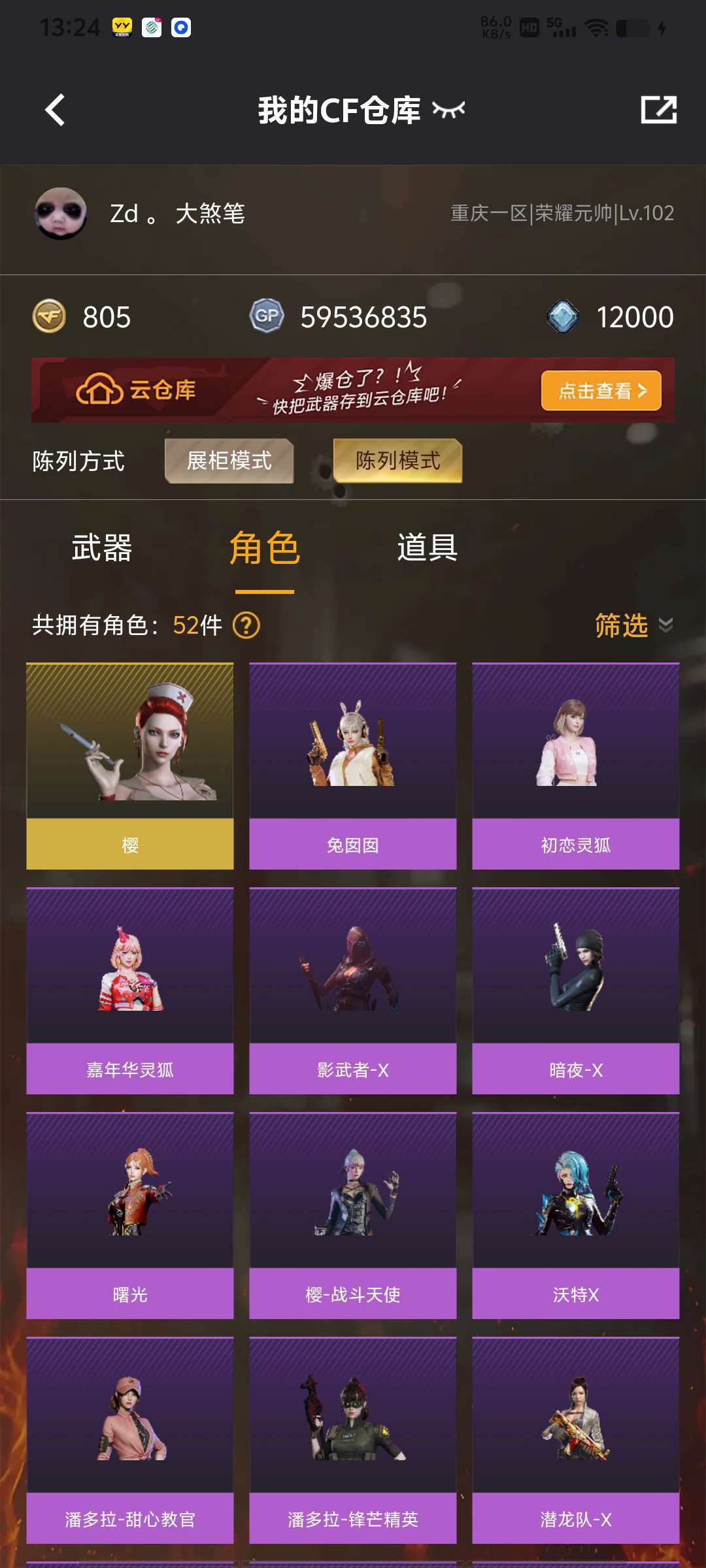Share the warehouse via top-right icon

658,110
